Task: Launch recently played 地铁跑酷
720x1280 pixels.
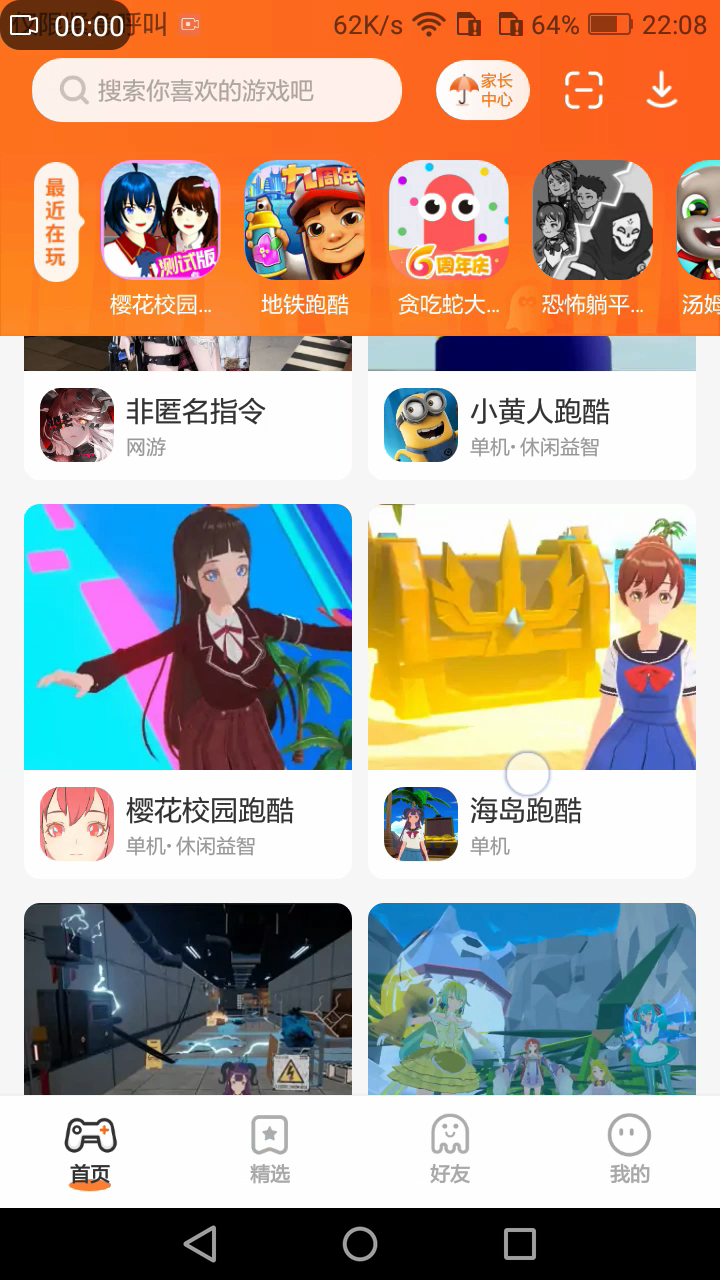Action: (304, 221)
